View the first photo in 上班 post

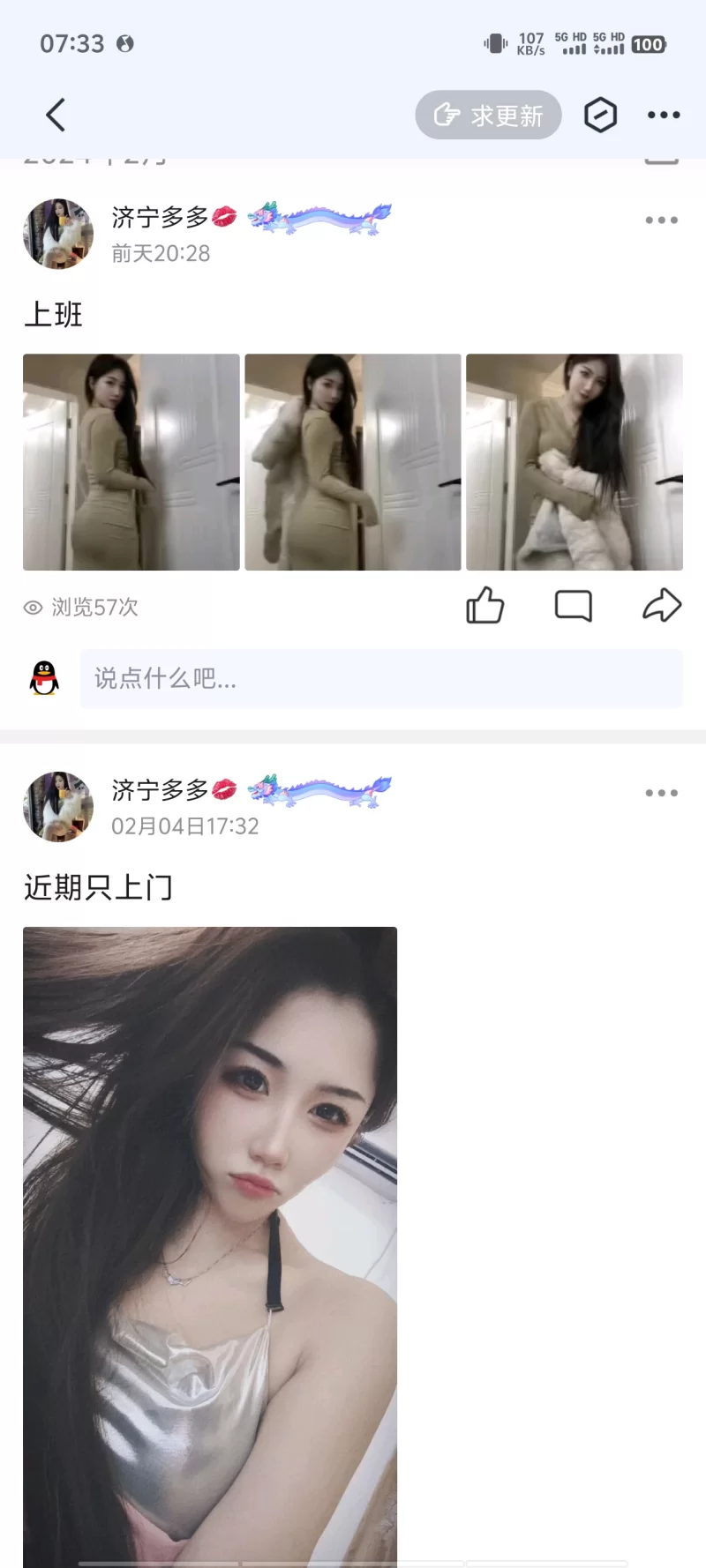[131, 462]
